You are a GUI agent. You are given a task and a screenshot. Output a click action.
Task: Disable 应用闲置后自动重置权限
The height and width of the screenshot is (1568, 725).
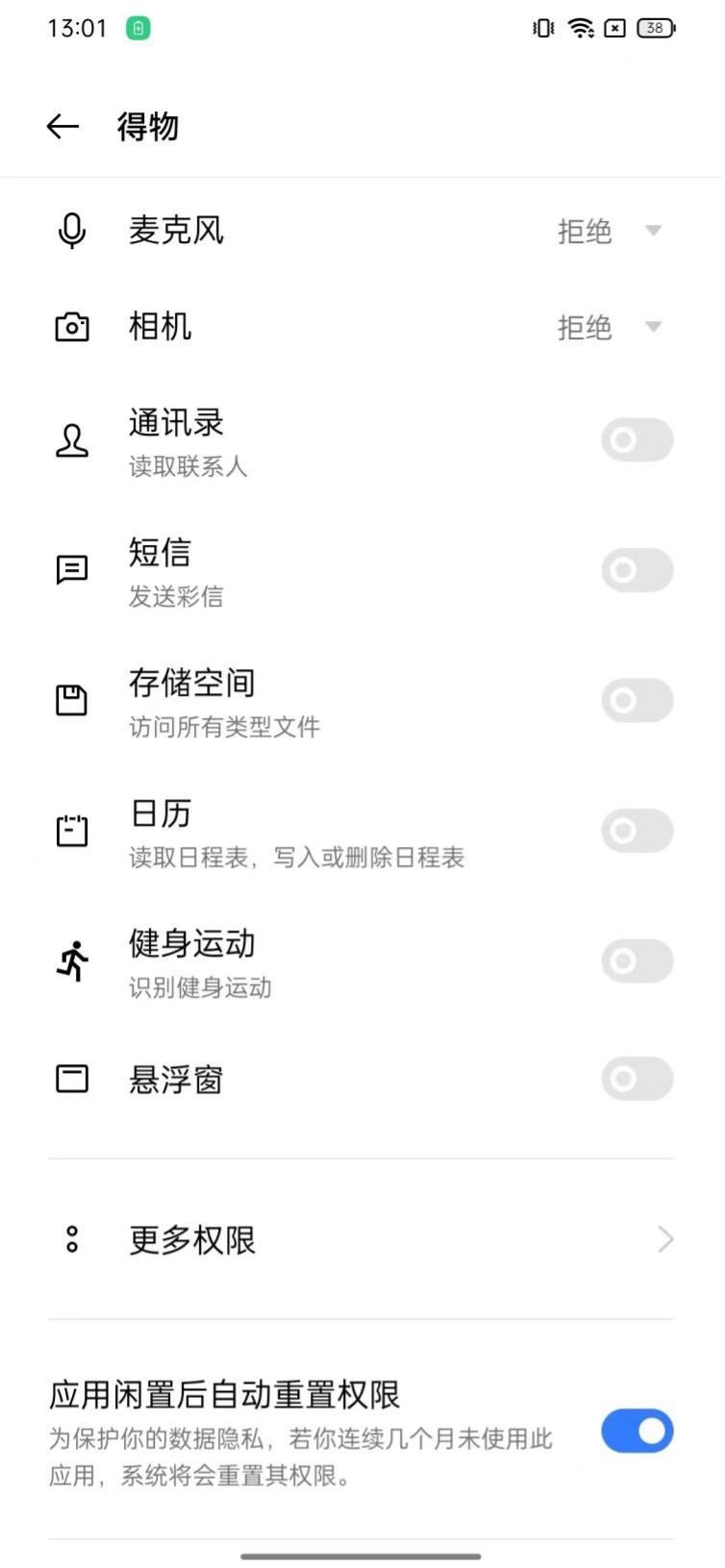(637, 1431)
